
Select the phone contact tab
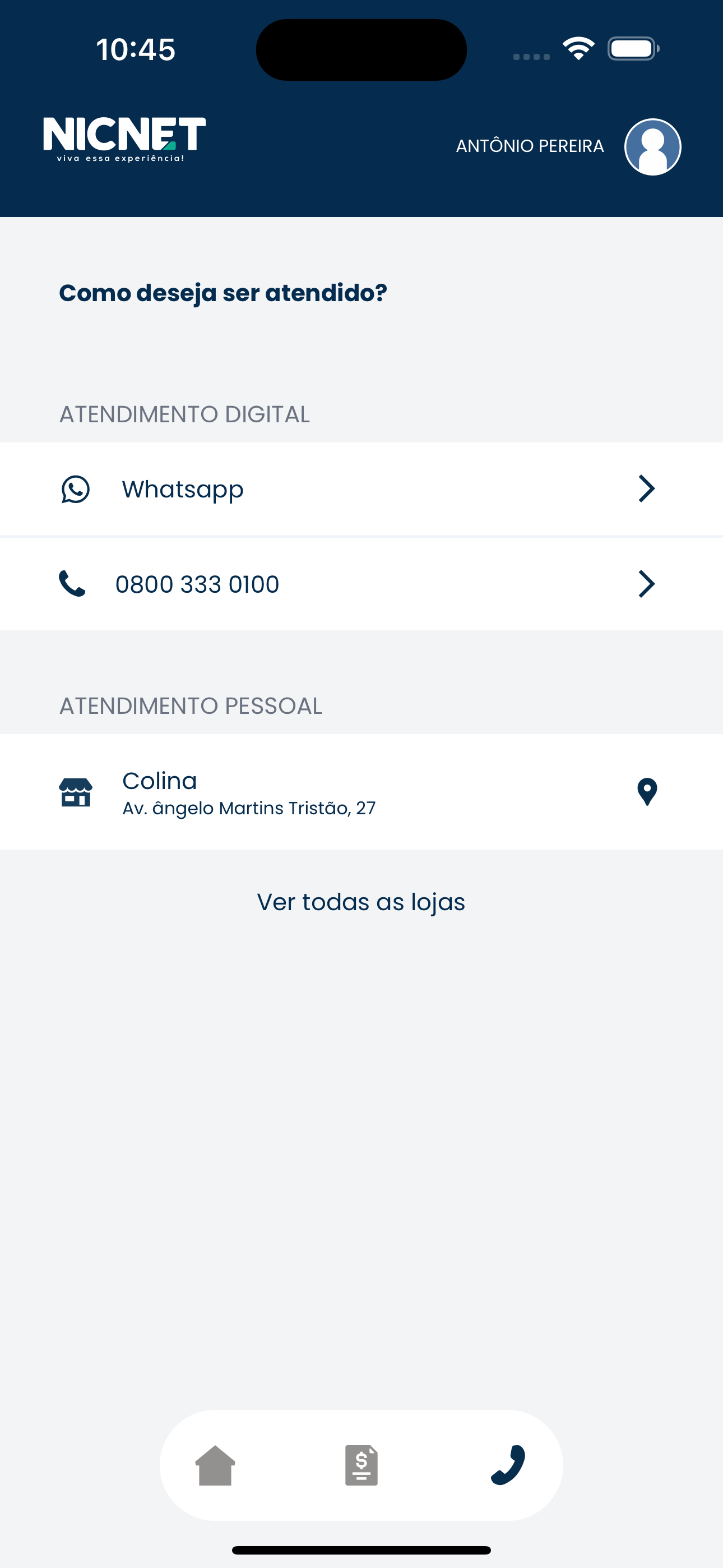click(x=508, y=1466)
